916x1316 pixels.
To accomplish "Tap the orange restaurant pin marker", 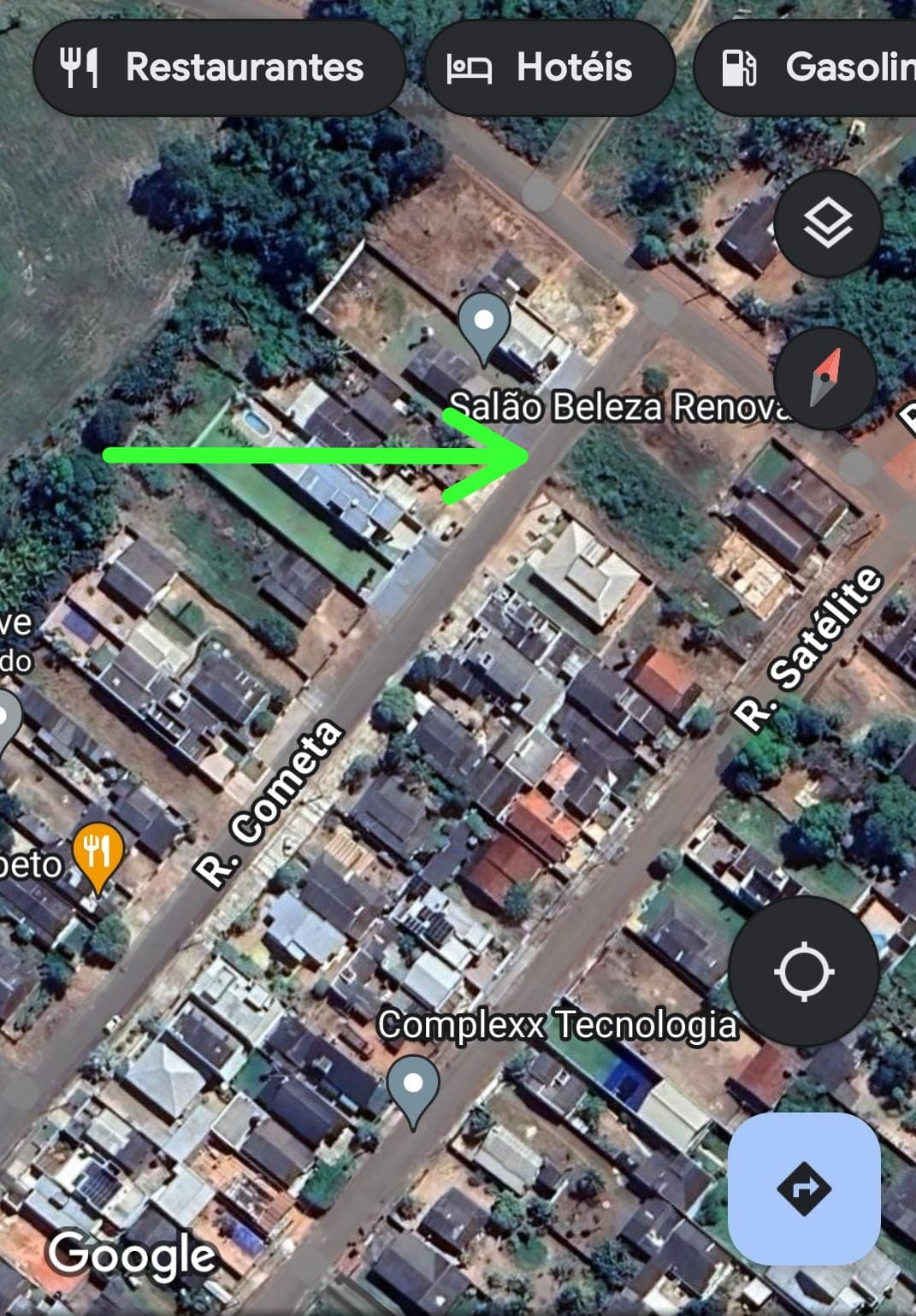I will pyautogui.click(x=98, y=853).
